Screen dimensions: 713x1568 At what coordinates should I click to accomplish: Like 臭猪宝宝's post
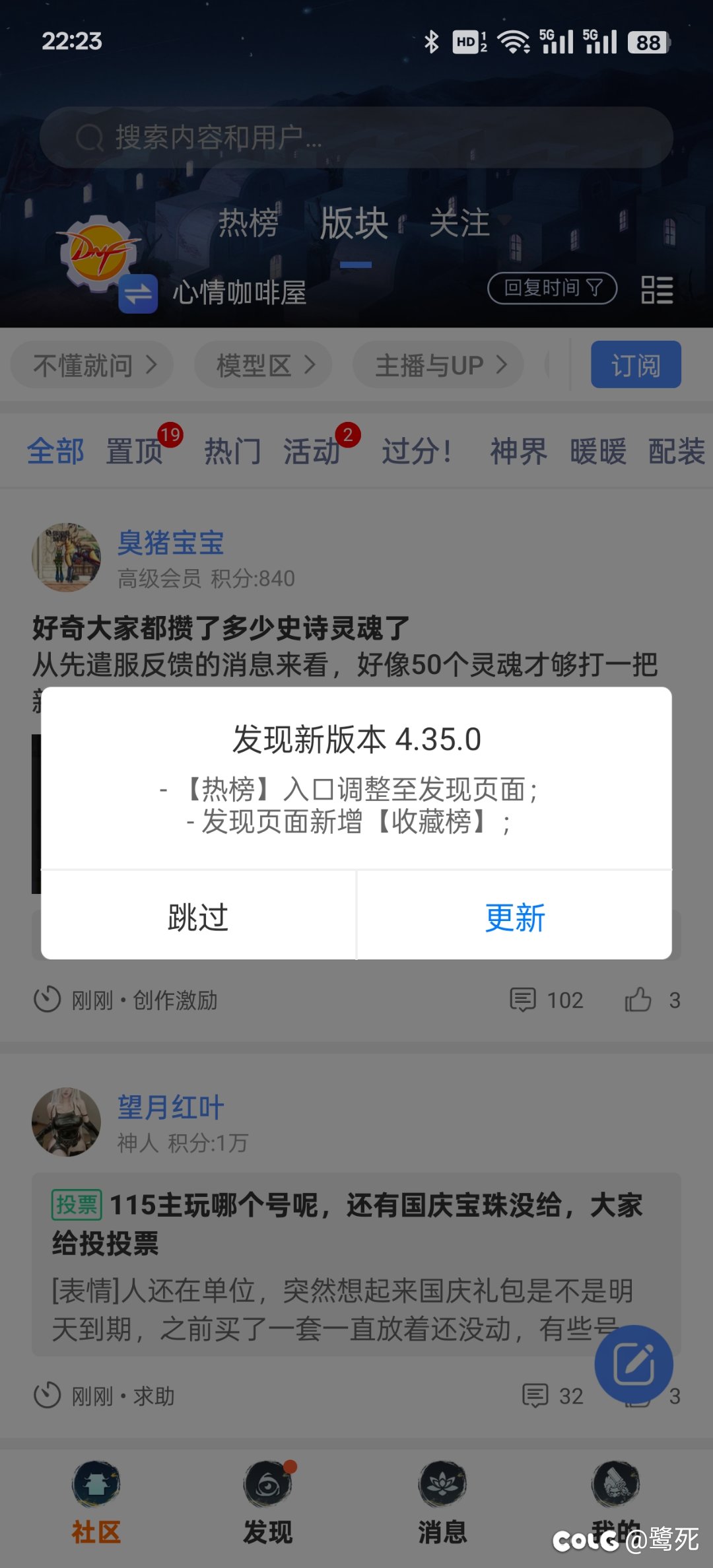click(x=652, y=1000)
